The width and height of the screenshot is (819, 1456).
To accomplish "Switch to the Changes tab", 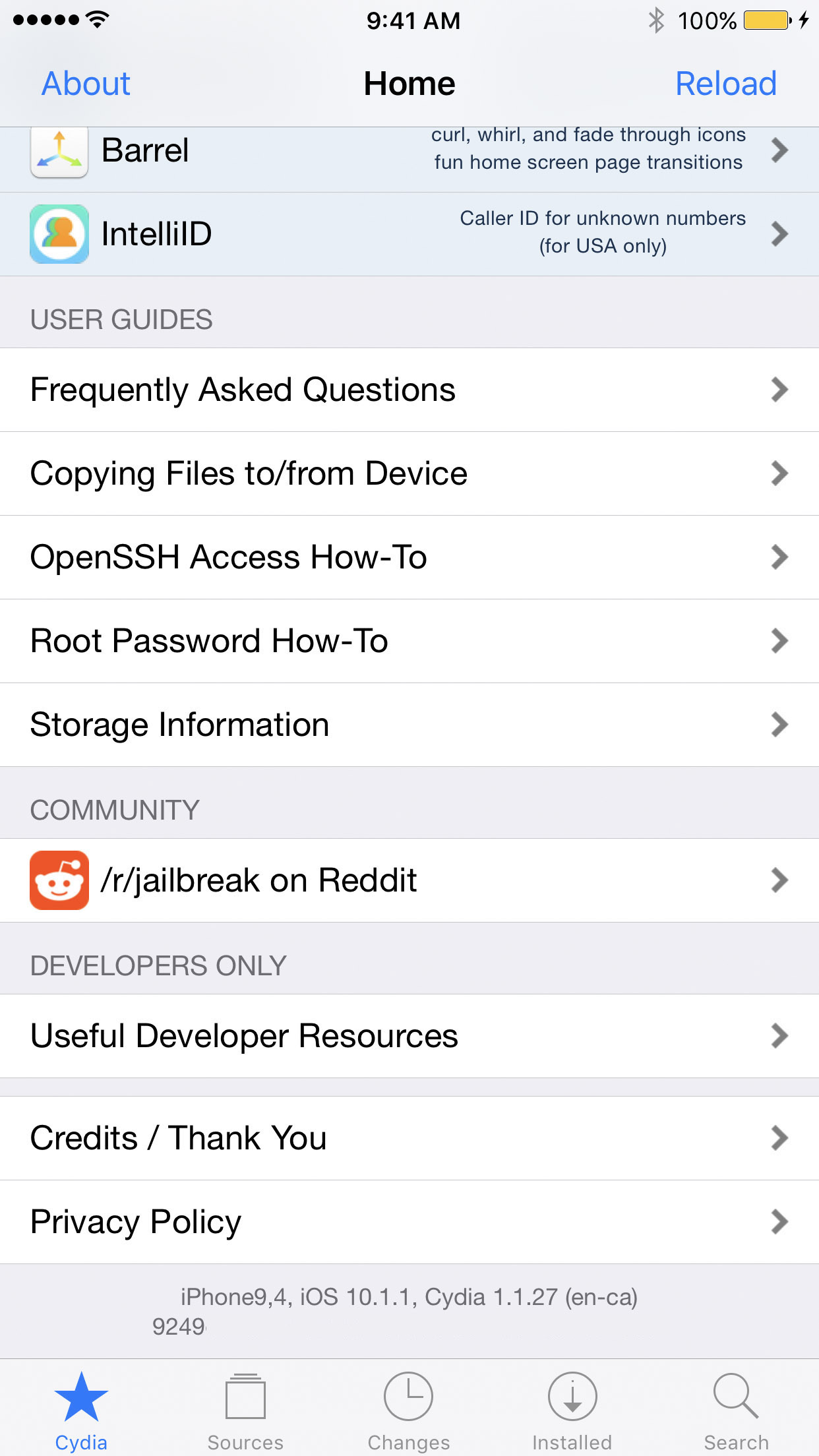I will 409,1408.
